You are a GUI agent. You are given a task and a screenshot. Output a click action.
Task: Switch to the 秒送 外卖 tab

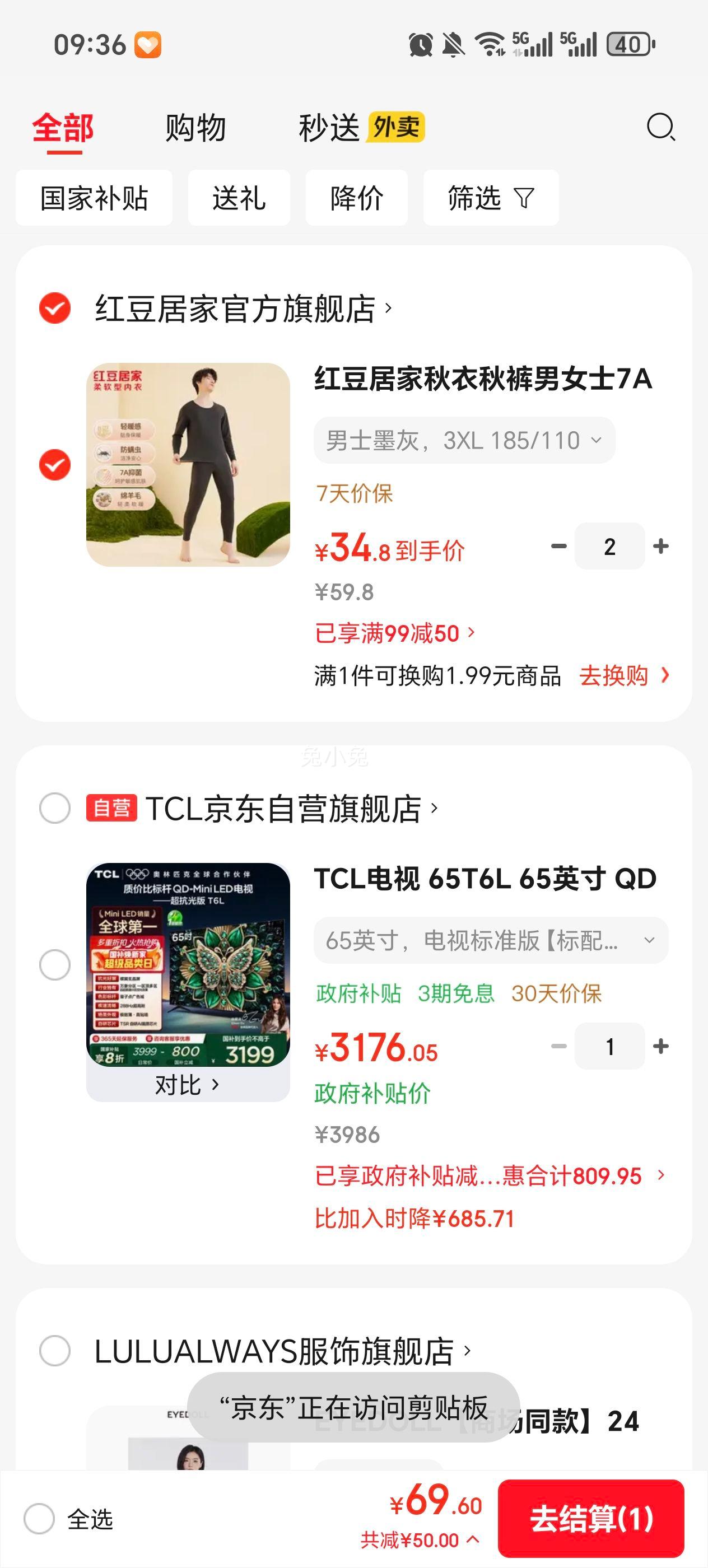tap(360, 128)
